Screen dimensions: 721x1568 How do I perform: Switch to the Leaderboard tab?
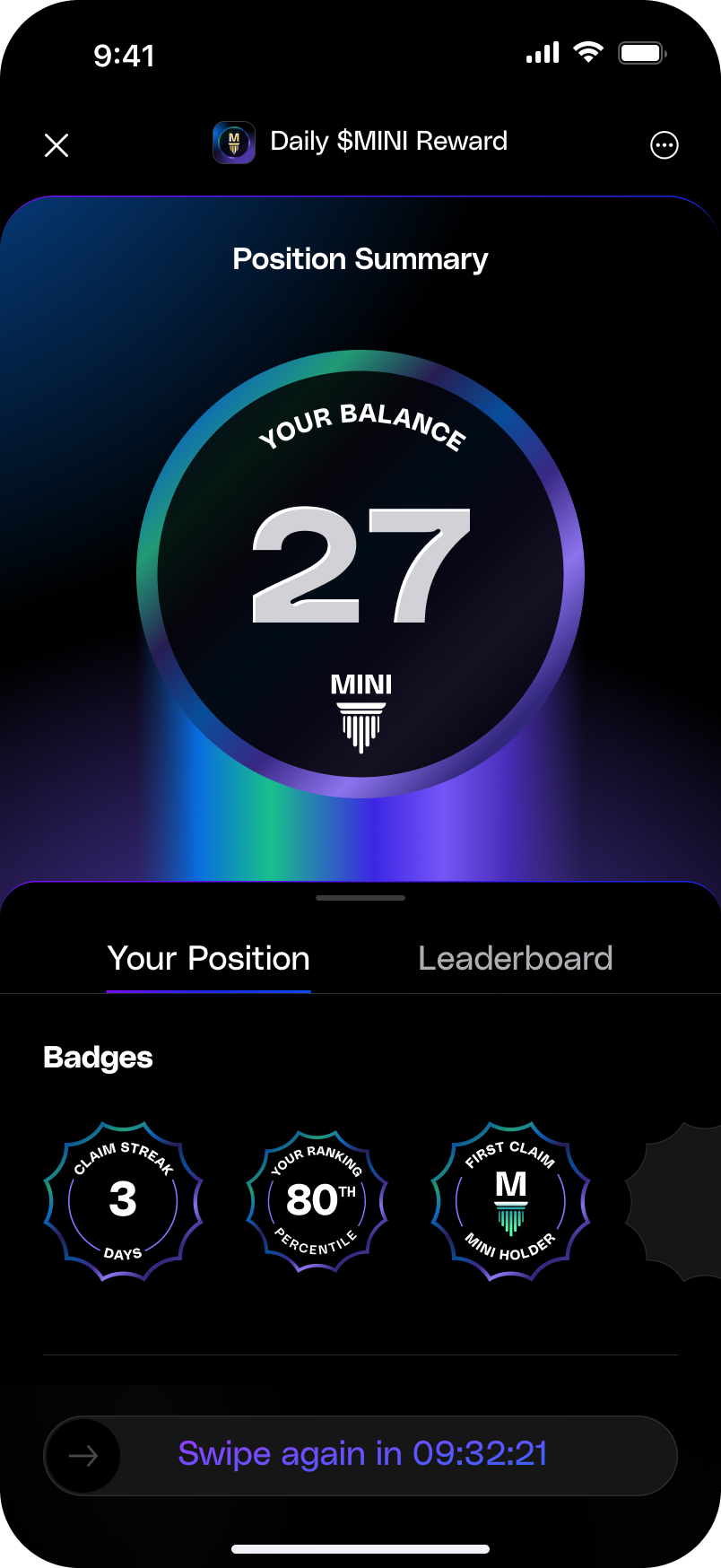[x=514, y=958]
